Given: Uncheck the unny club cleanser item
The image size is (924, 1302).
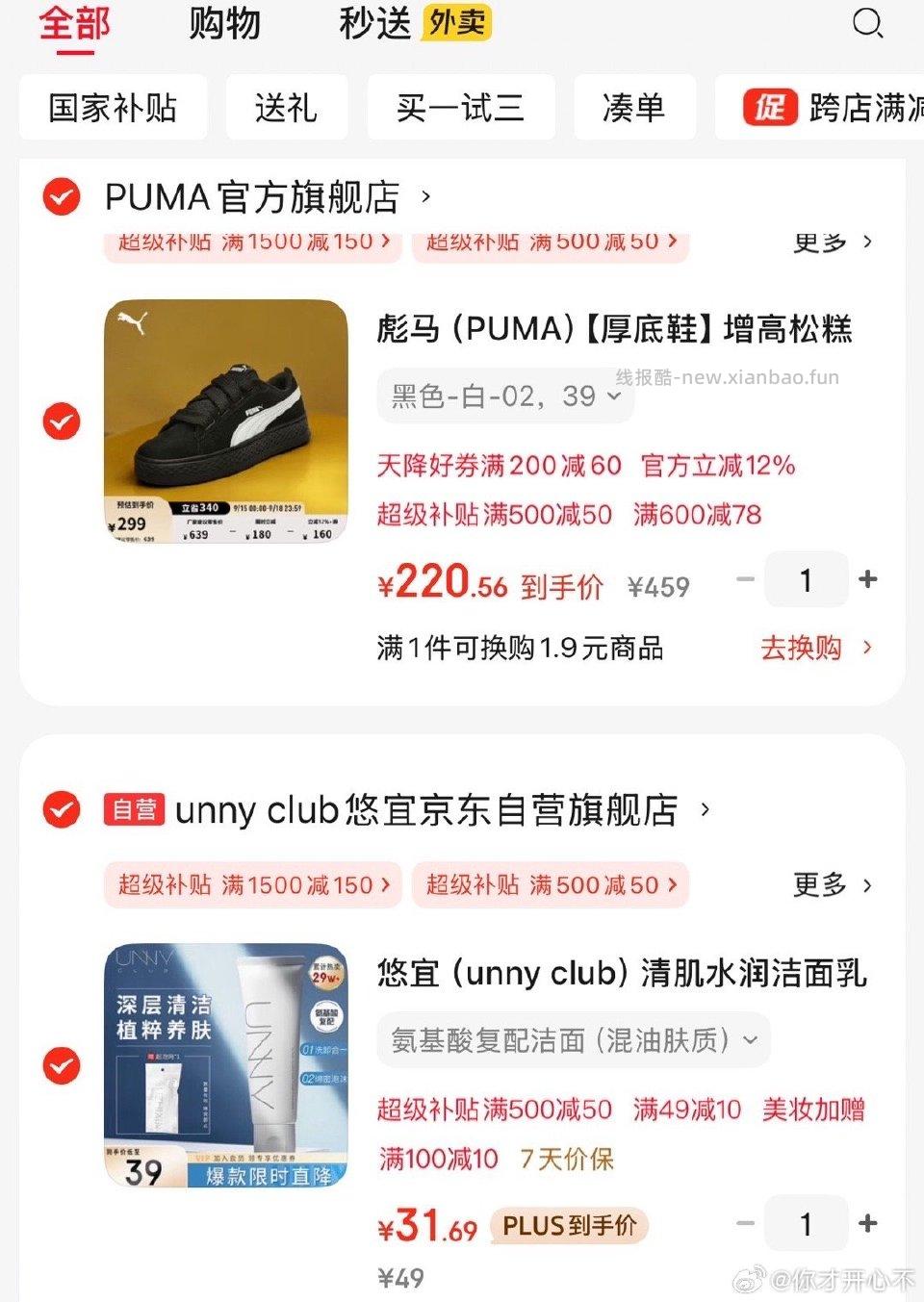Looking at the screenshot, I should tap(61, 1066).
